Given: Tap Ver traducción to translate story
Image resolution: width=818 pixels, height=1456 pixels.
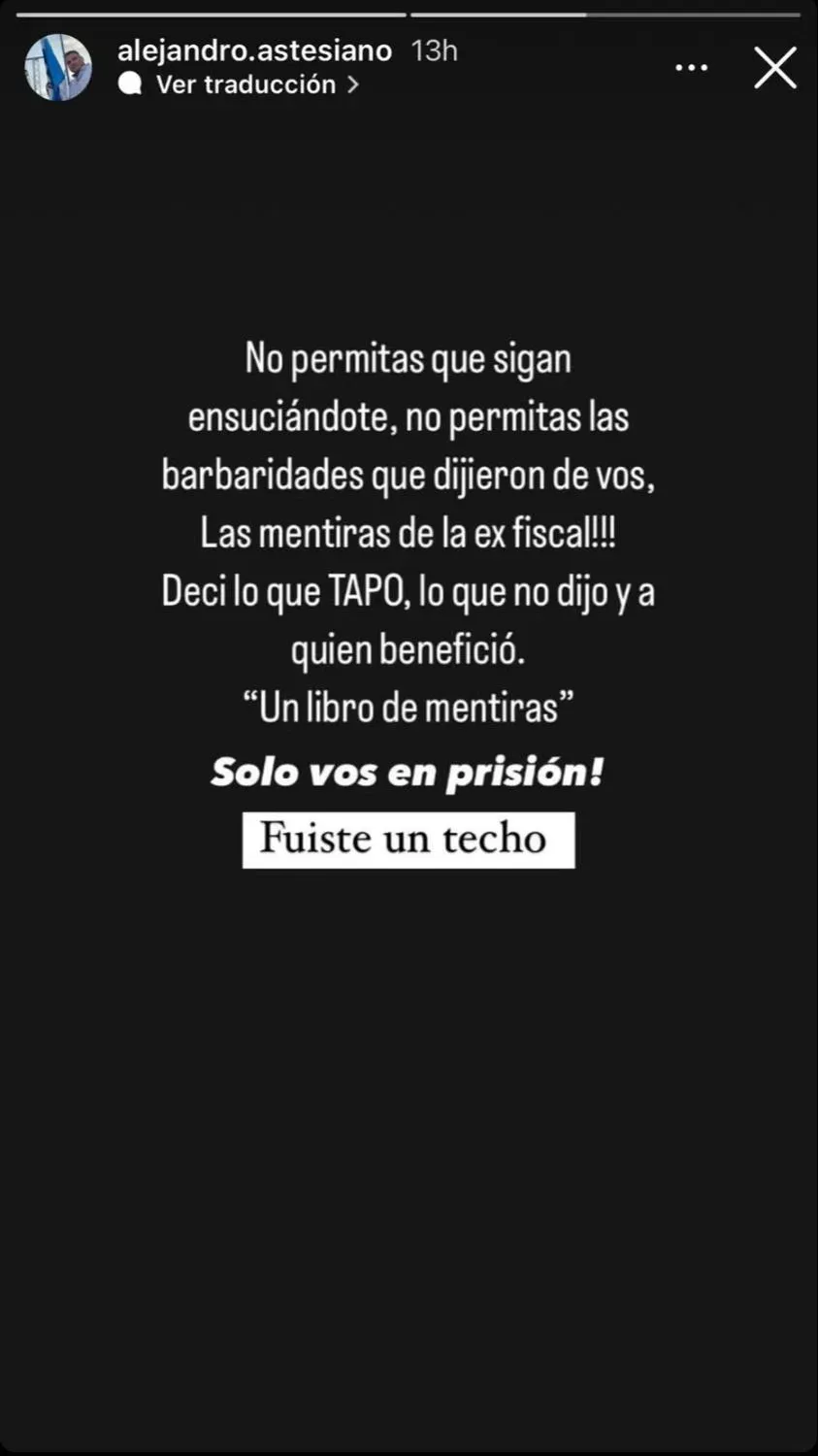Looking at the screenshot, I should click(239, 84).
